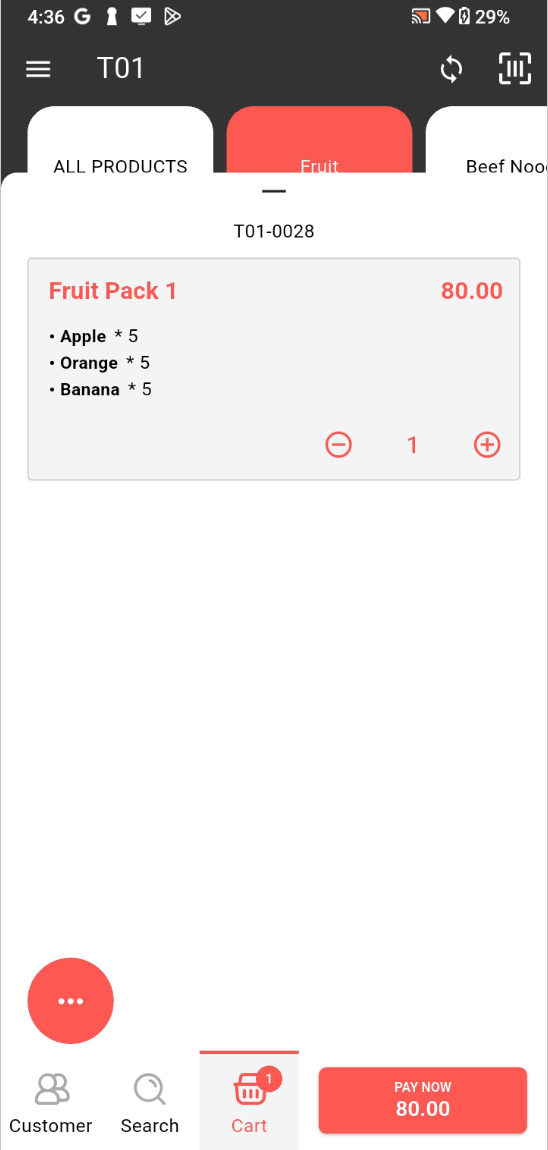Tap the floating more options button
Screen dimensions: 548x1150
[x=70, y=1000]
